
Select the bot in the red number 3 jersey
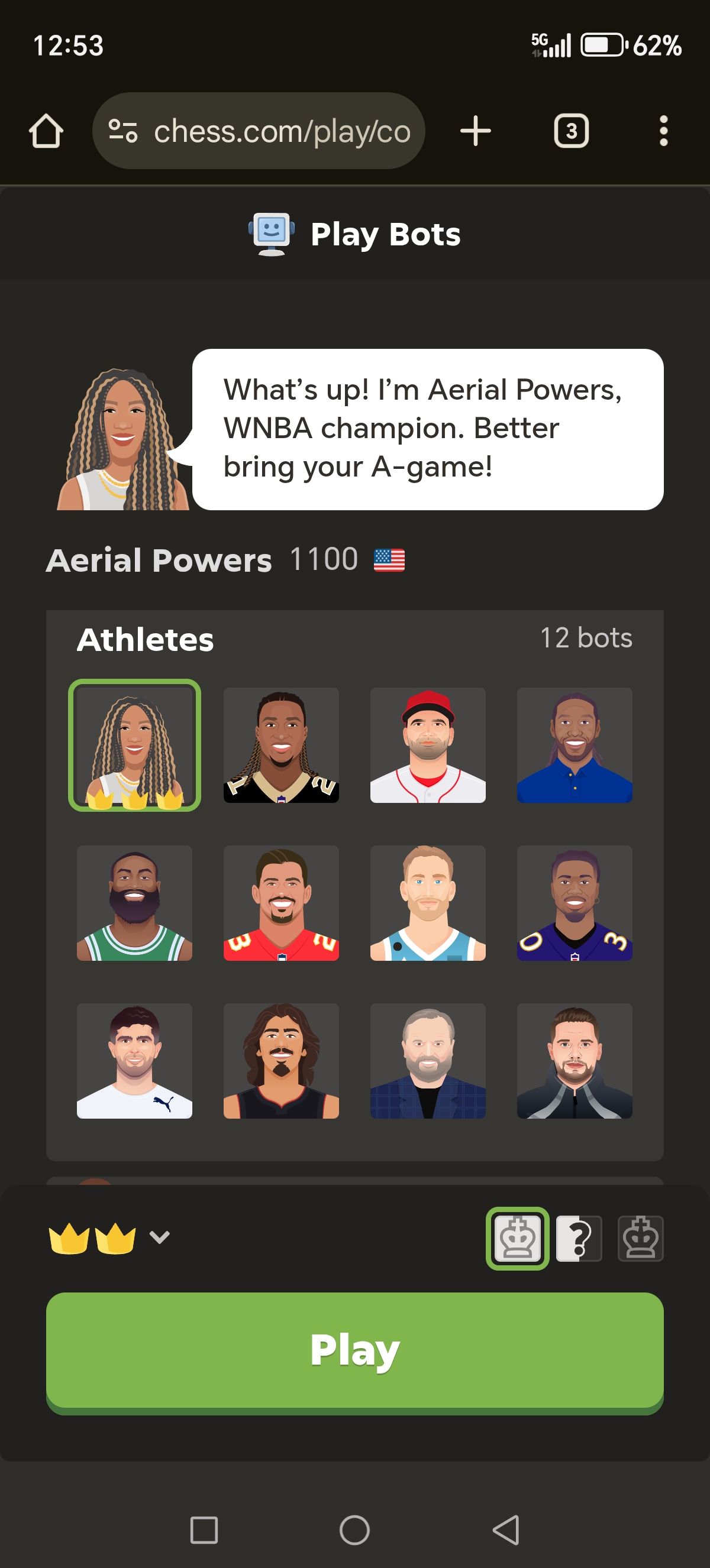click(280, 903)
